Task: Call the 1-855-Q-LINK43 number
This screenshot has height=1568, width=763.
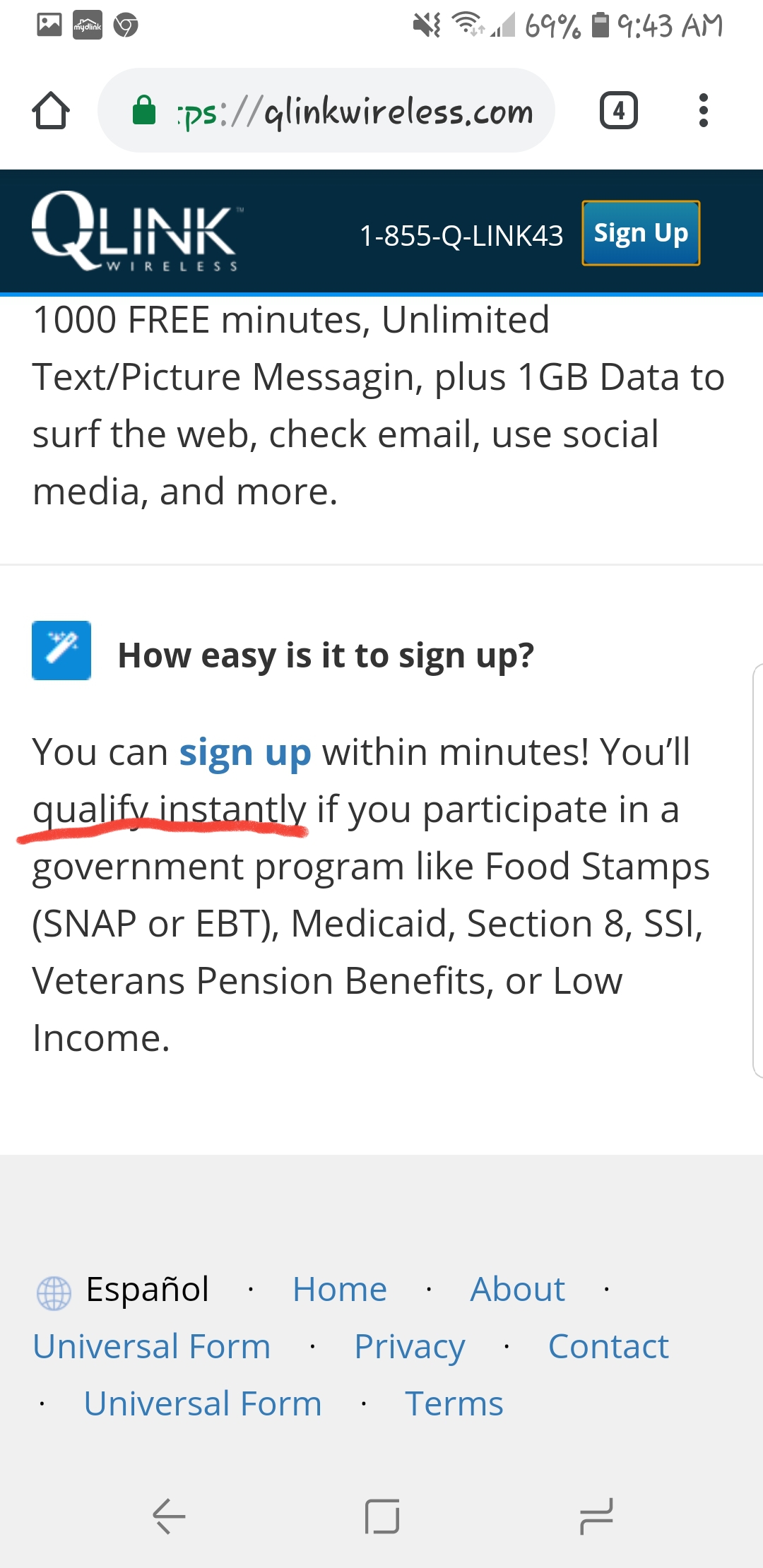Action: (x=461, y=236)
